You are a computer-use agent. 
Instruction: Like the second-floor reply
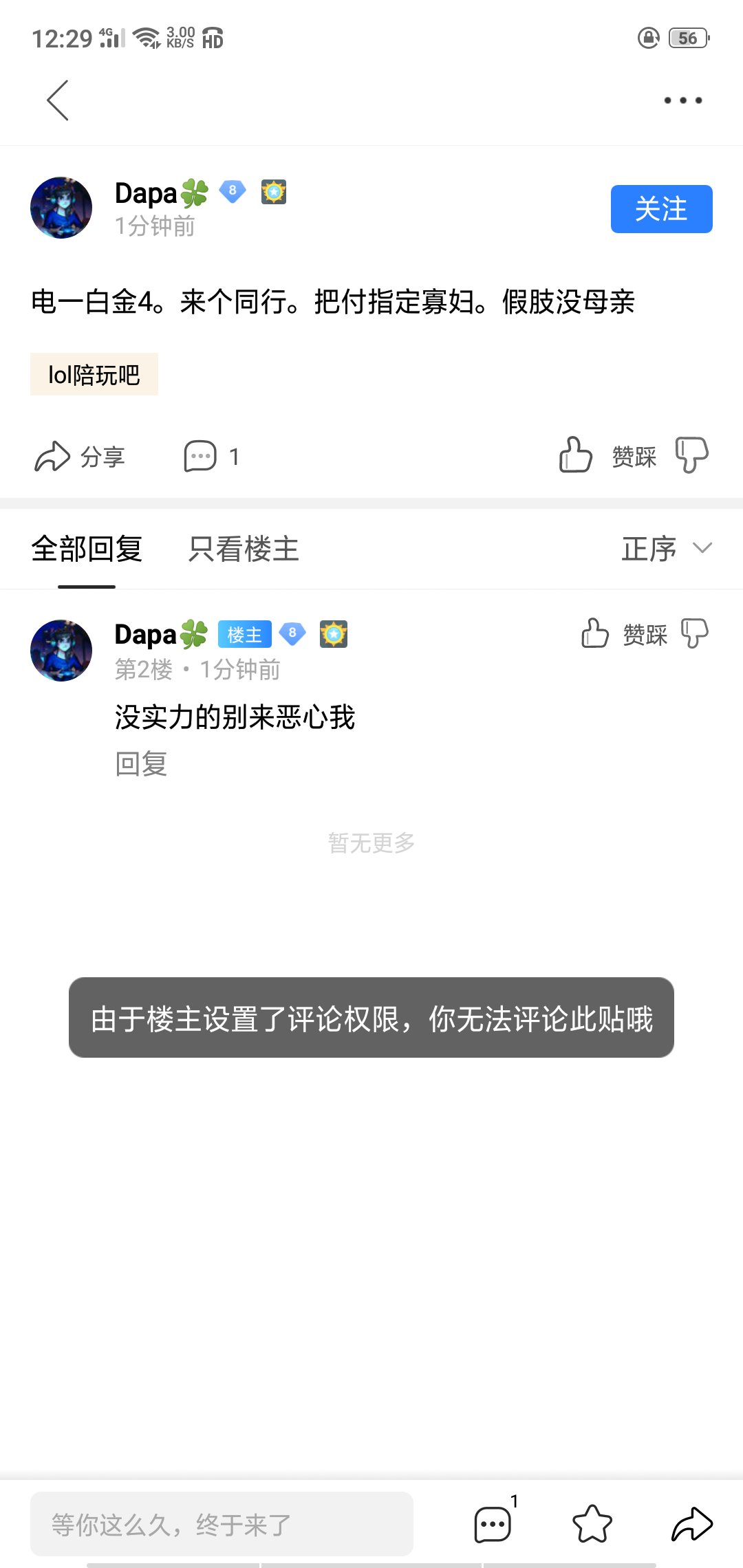click(595, 633)
